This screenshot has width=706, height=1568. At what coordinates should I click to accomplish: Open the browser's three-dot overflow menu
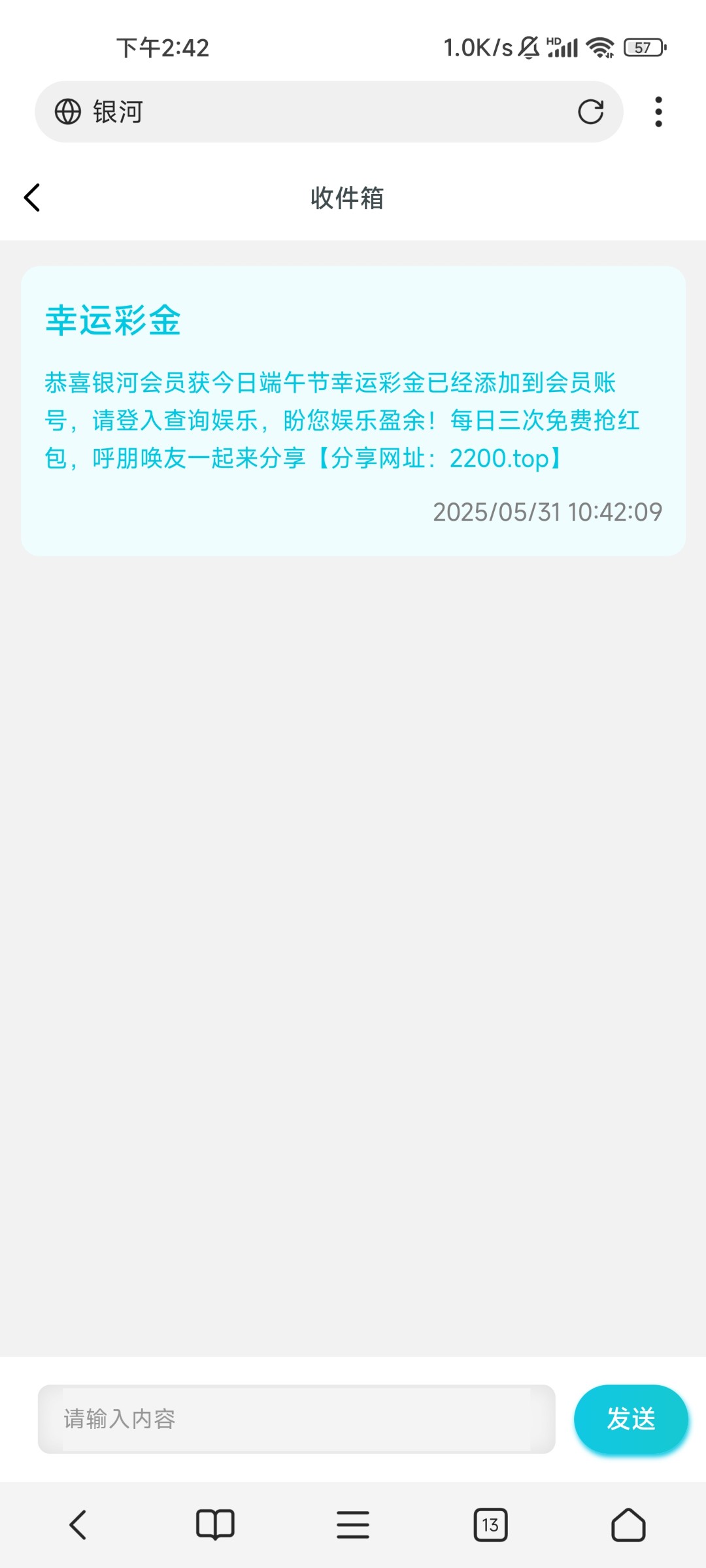[x=658, y=112]
